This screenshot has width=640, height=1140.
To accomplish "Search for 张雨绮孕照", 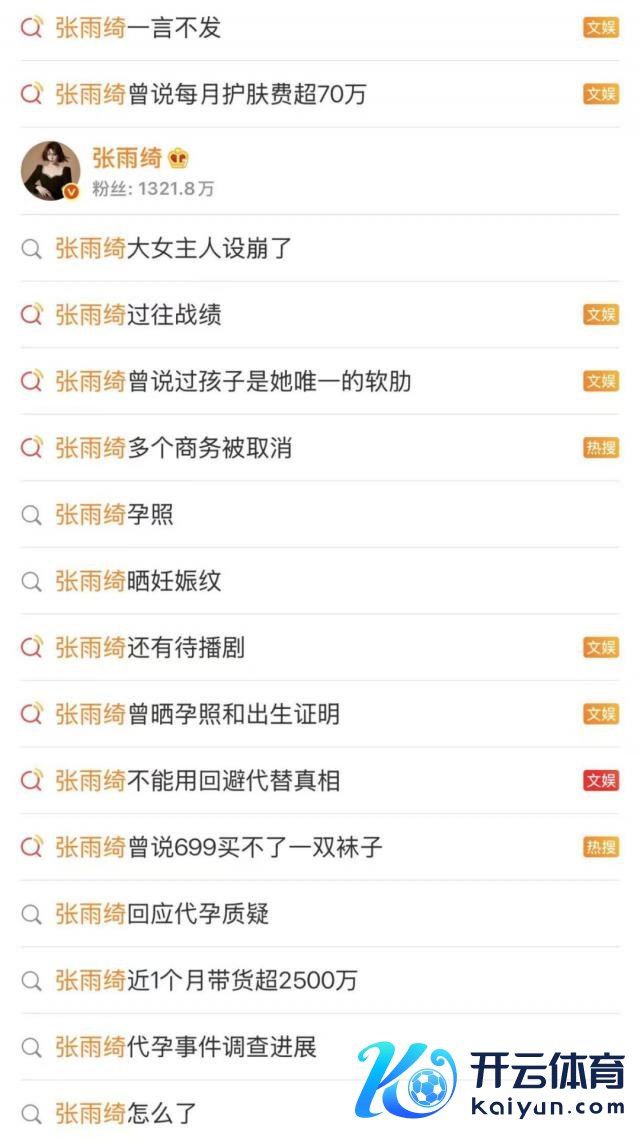I will pyautogui.click(x=114, y=515).
